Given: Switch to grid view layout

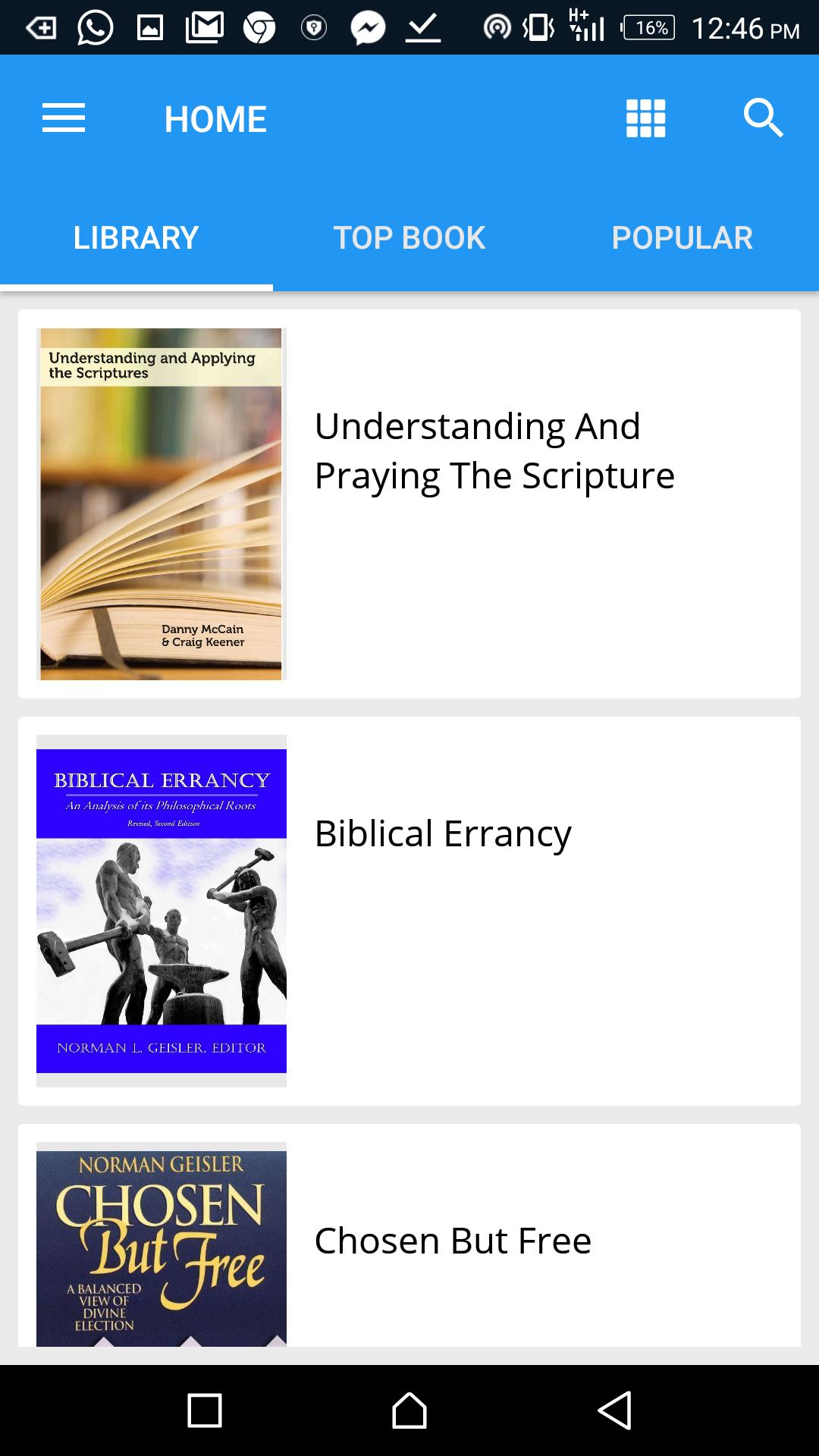Looking at the screenshot, I should click(645, 118).
